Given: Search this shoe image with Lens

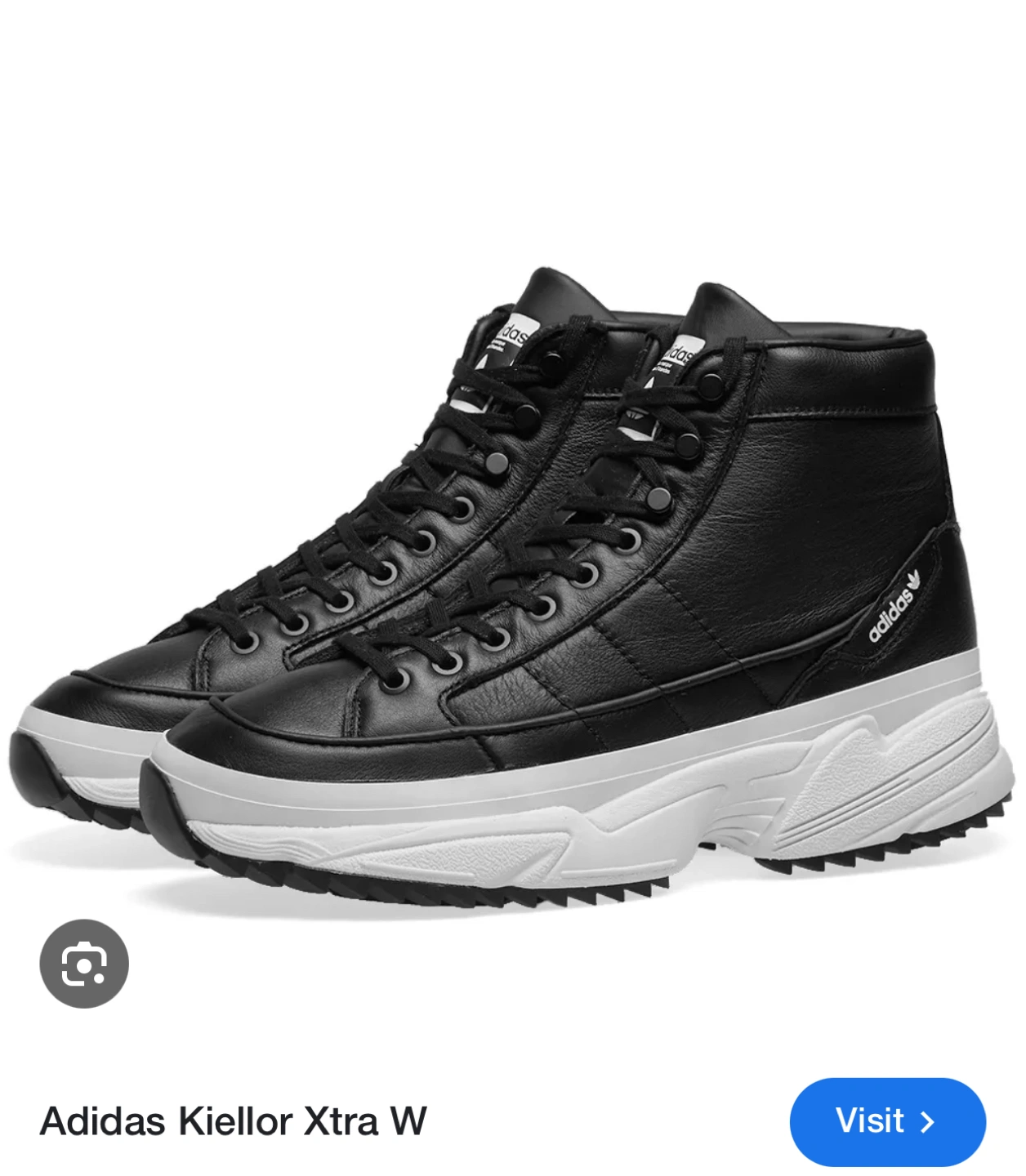Looking at the screenshot, I should pos(84,964).
